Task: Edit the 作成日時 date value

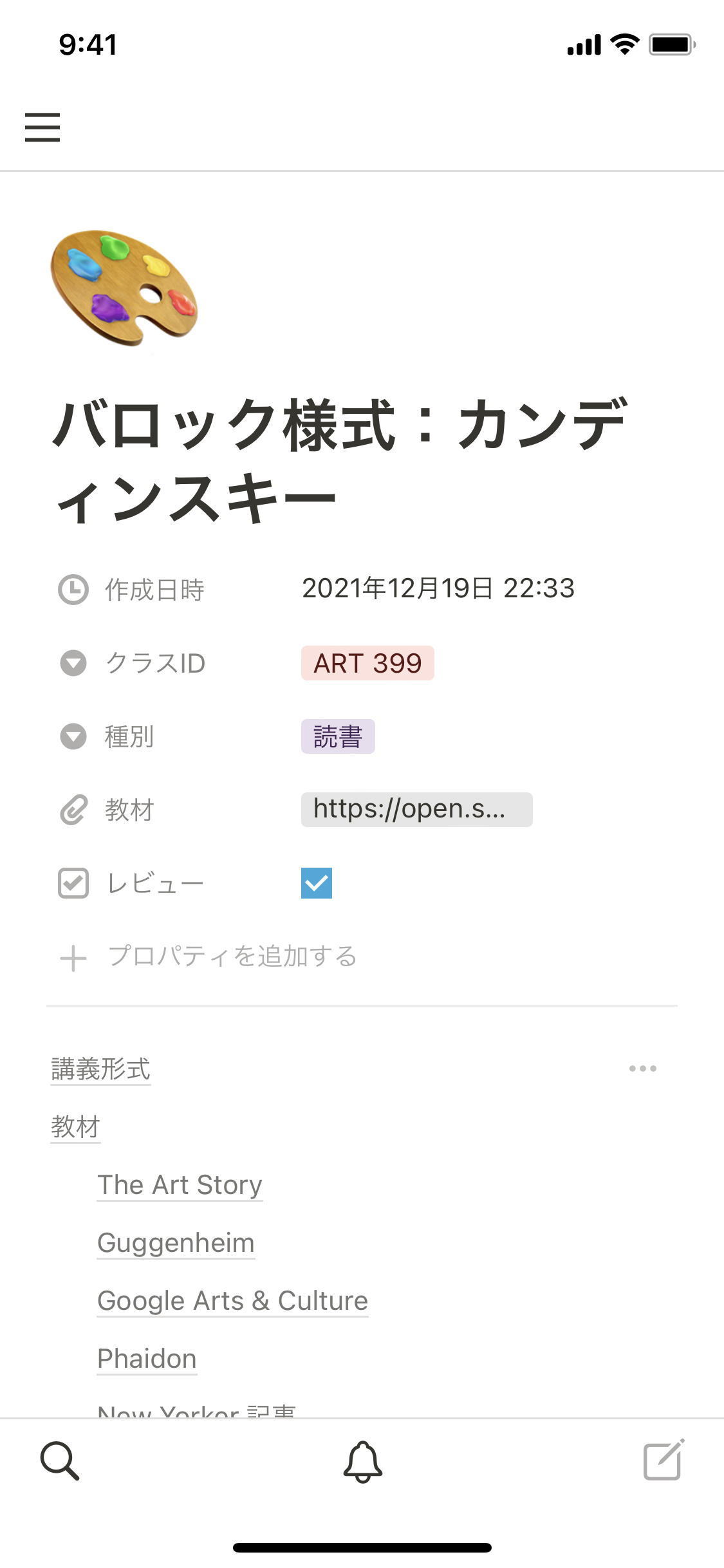Action: [x=438, y=588]
